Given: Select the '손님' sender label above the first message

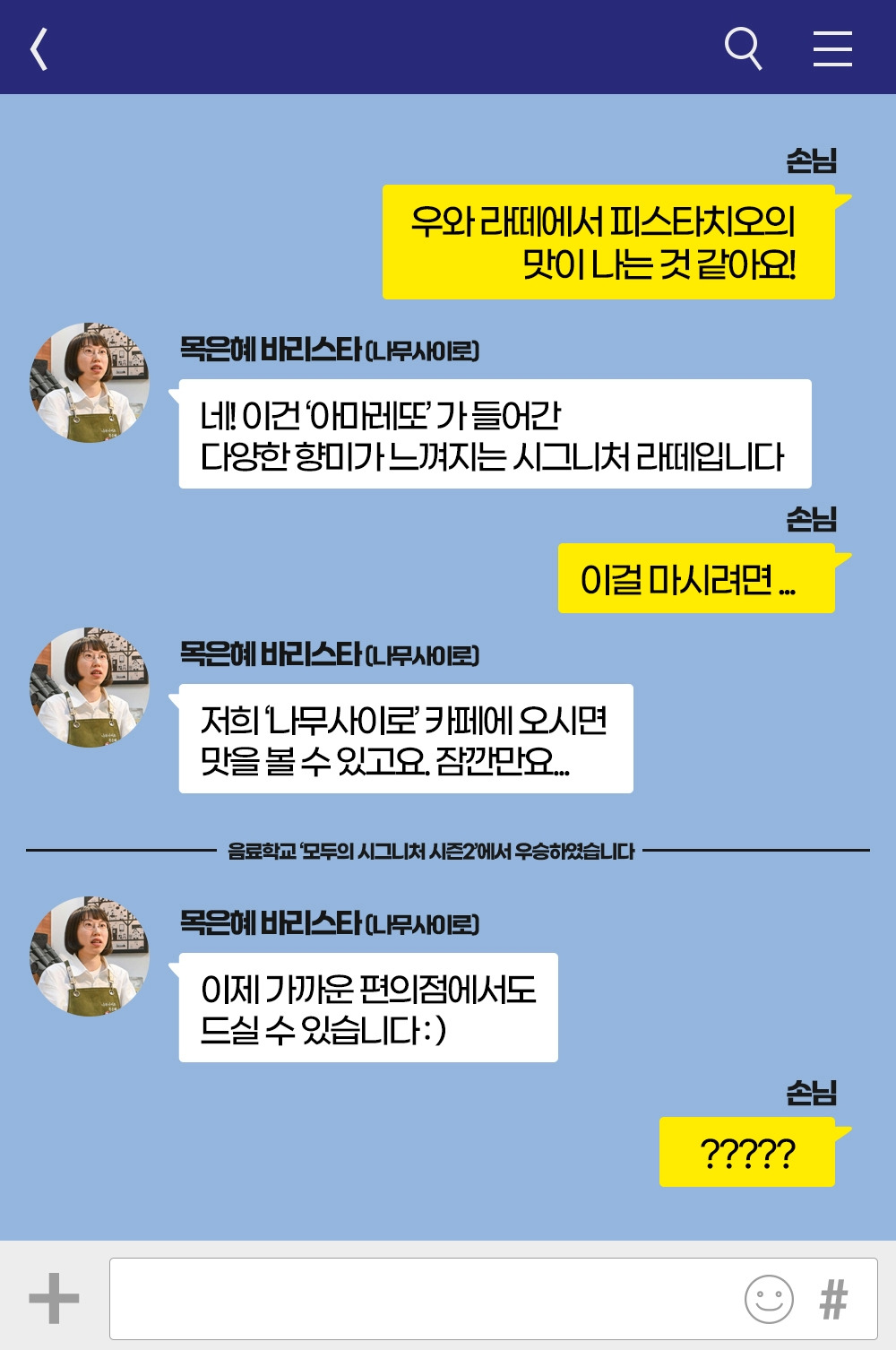Looking at the screenshot, I should pos(809,161).
